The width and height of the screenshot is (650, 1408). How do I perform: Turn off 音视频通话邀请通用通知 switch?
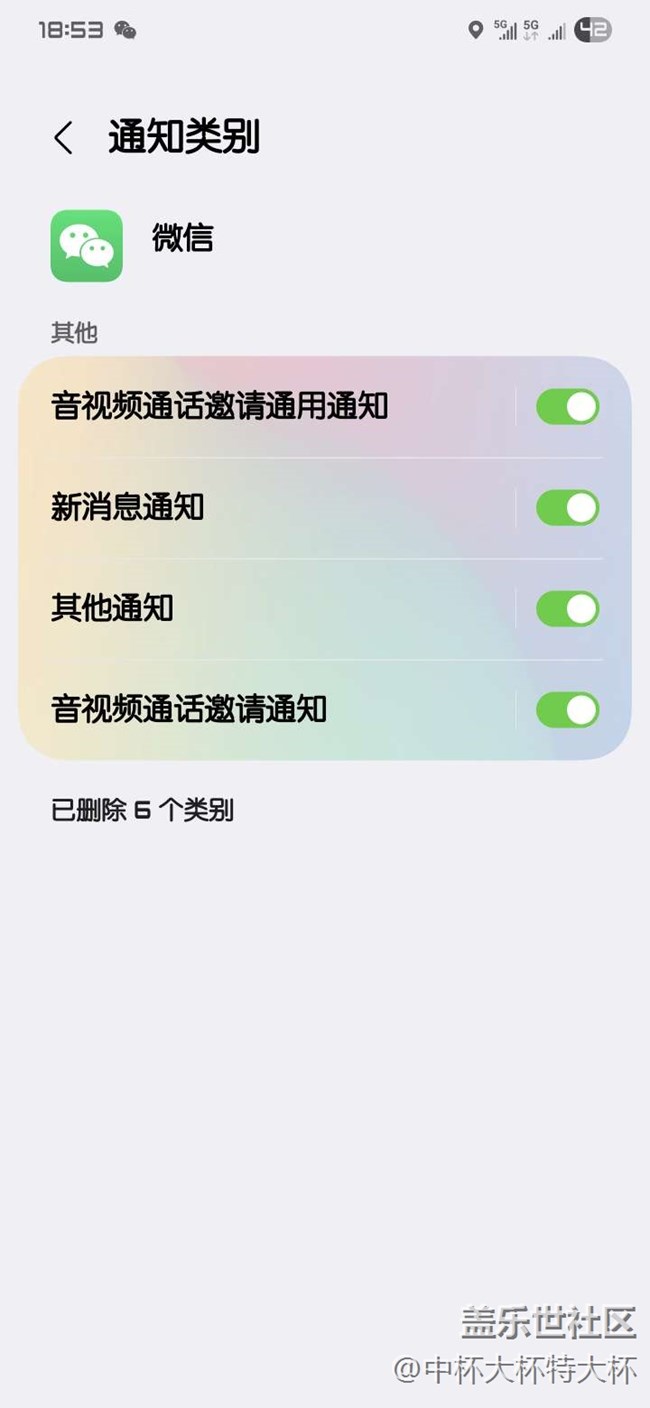point(567,407)
